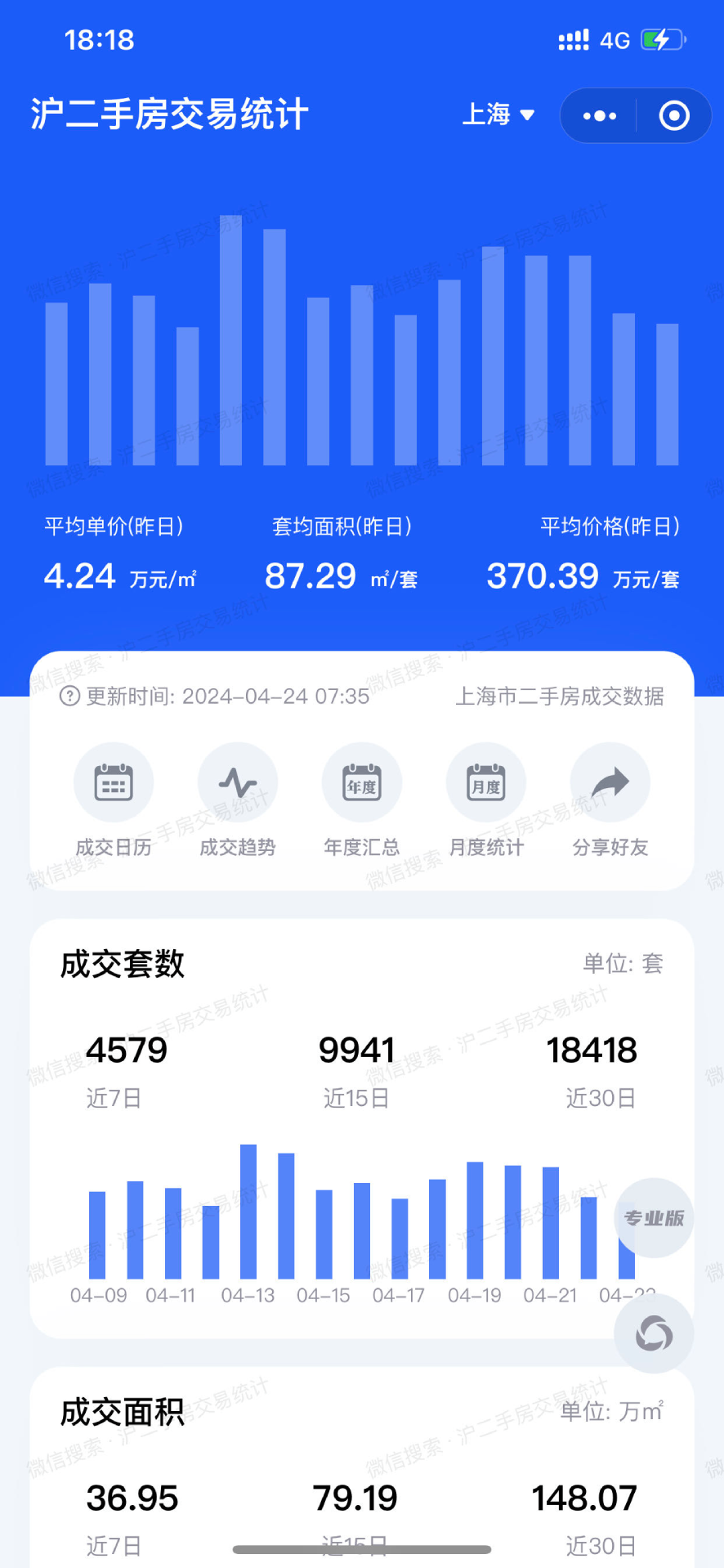Select the 成交趋势 trend icon

238,782
